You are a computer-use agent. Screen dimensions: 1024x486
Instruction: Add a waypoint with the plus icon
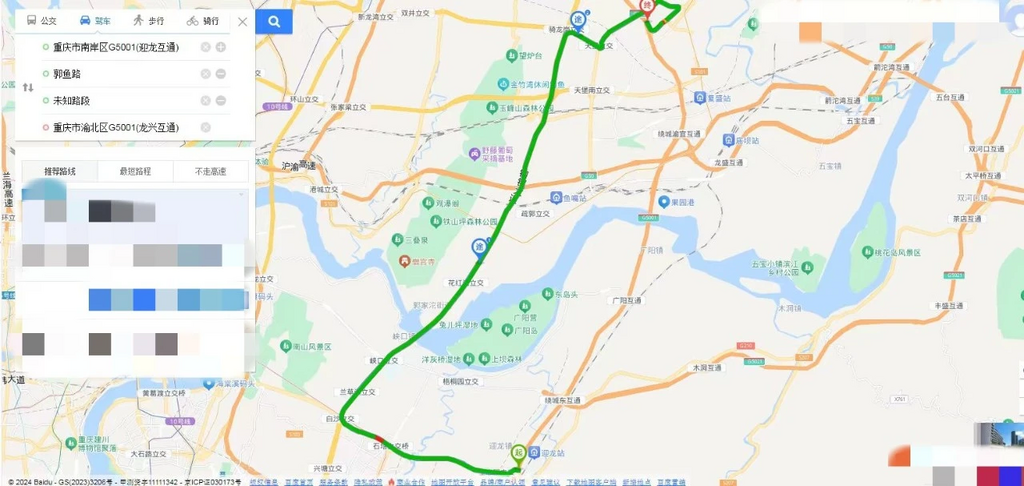tap(221, 47)
